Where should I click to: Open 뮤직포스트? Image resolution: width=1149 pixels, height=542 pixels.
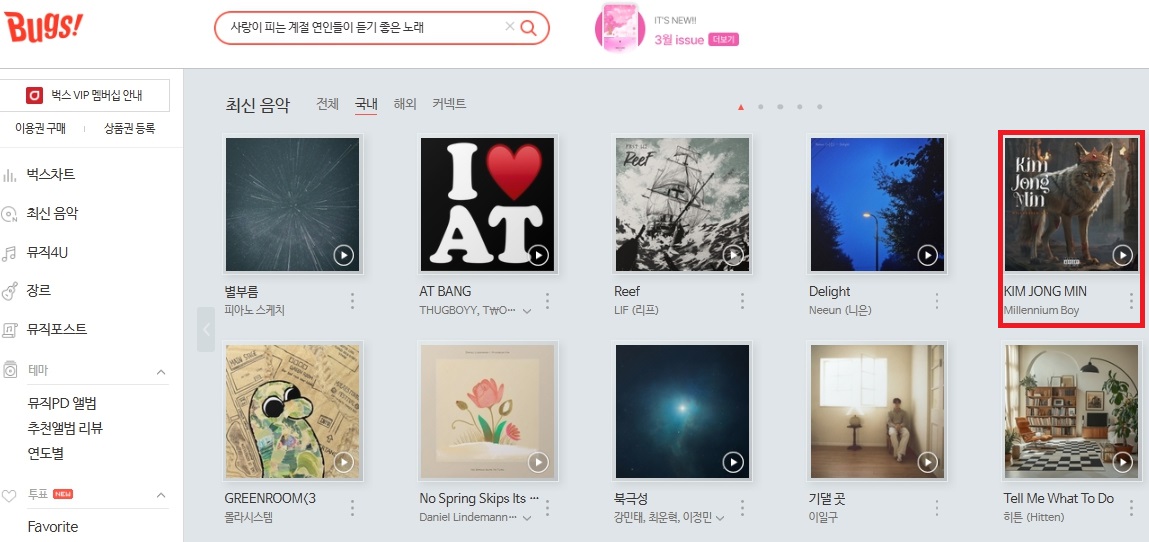click(x=57, y=329)
